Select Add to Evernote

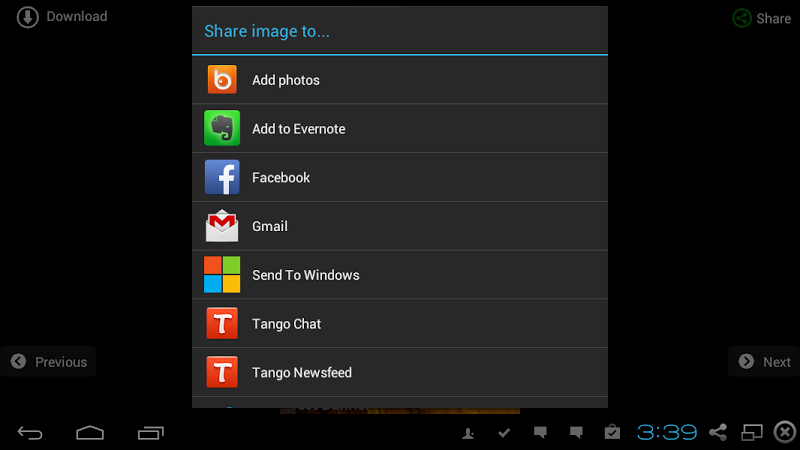399,129
